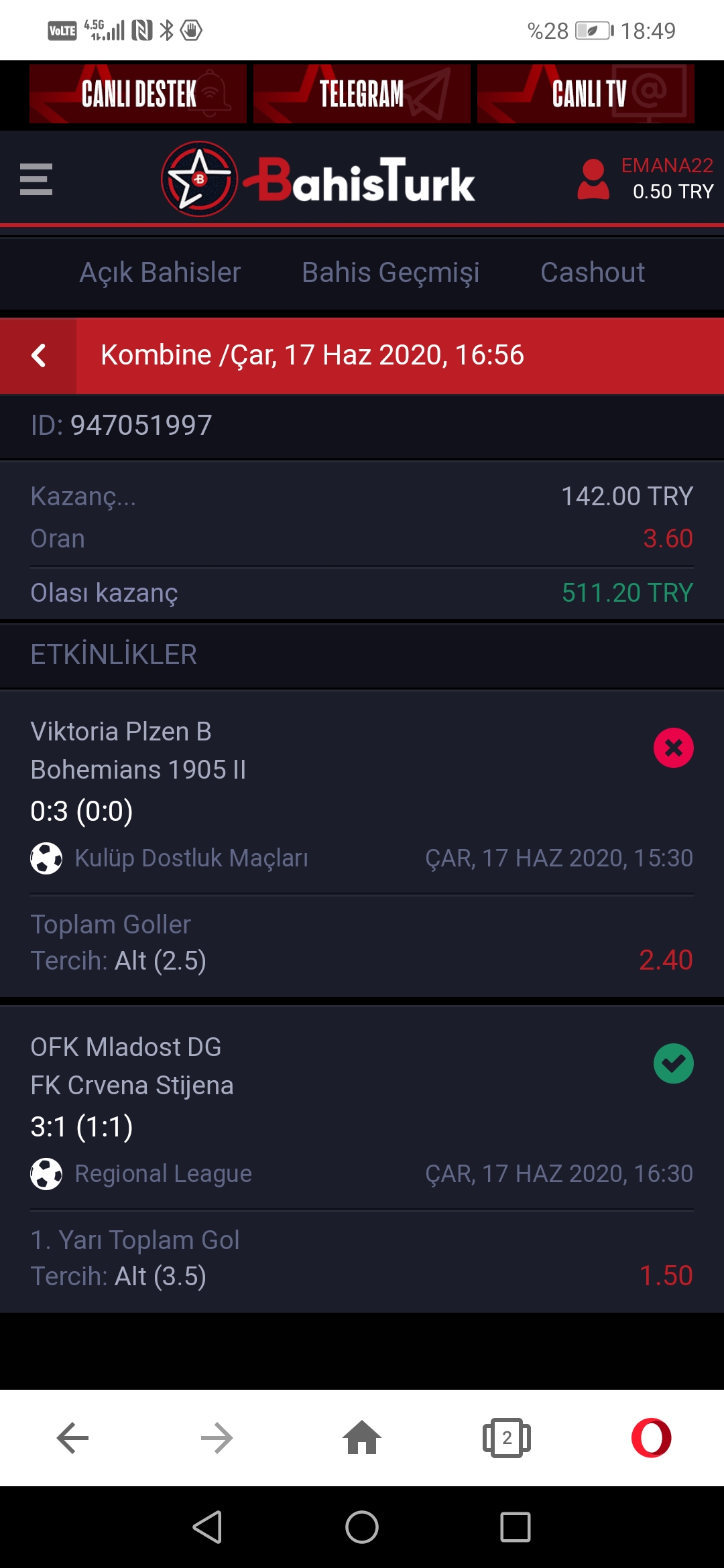Screen dimensions: 724x1568
Task: Go to the browser home page
Action: [362, 1438]
